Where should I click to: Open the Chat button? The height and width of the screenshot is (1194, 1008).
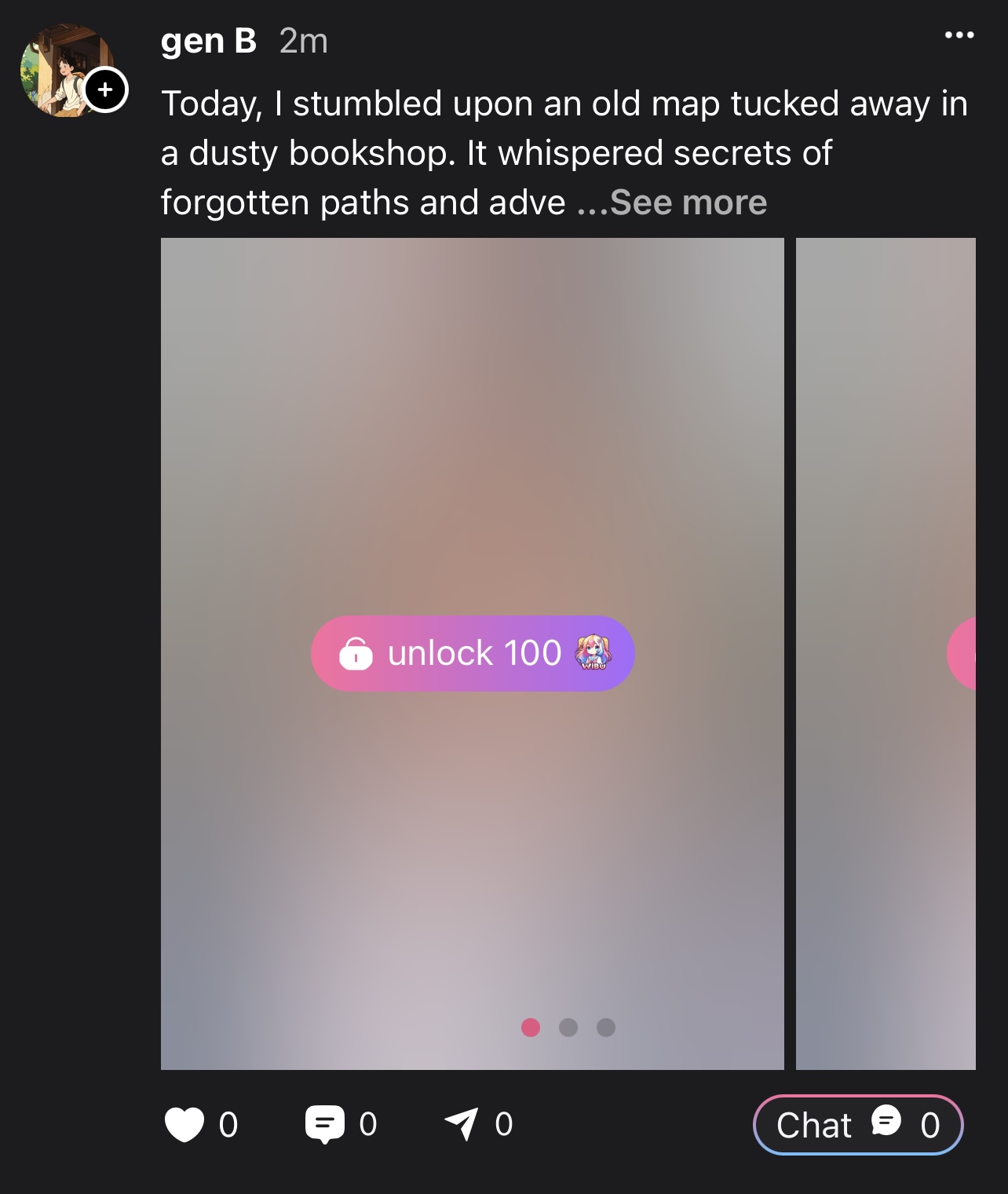tap(857, 1125)
